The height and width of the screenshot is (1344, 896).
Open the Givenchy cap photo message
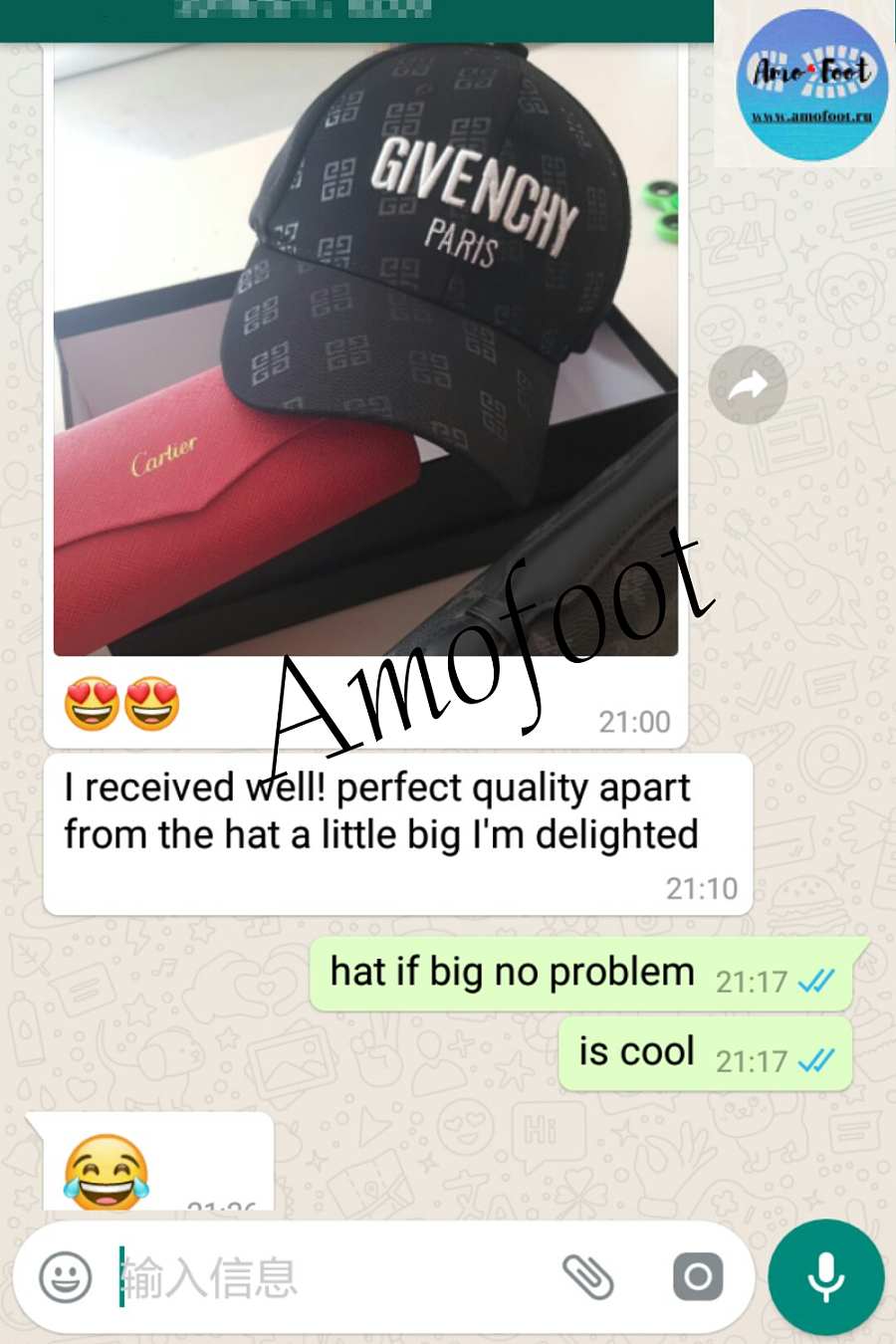365,348
